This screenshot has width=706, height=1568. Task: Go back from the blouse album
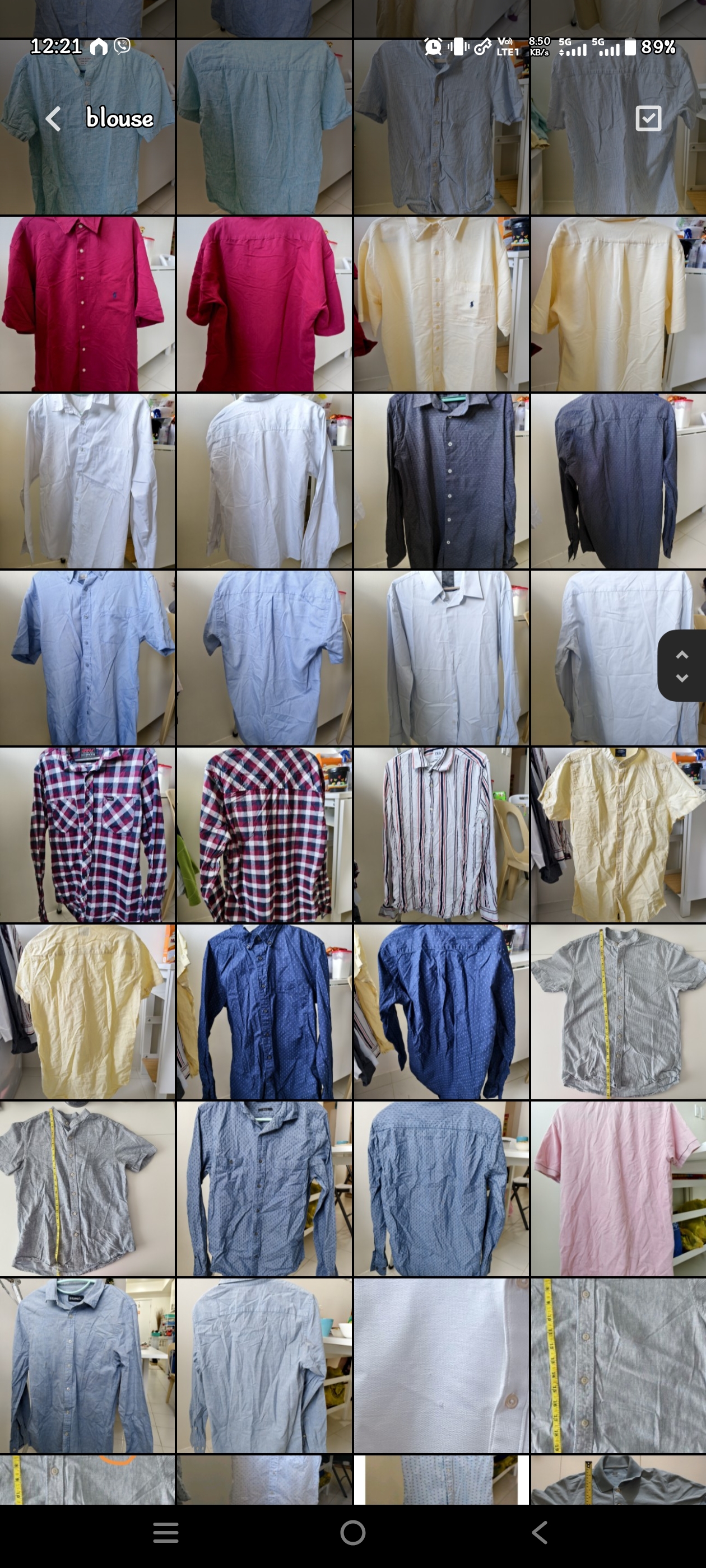point(54,119)
